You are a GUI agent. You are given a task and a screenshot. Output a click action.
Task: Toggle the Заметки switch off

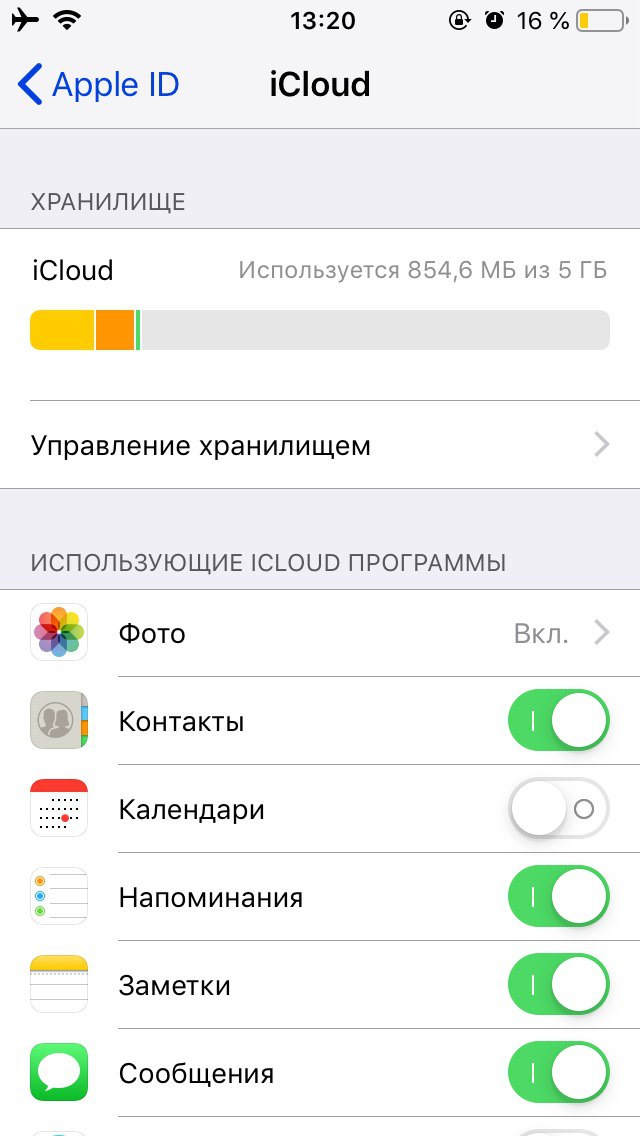(559, 985)
